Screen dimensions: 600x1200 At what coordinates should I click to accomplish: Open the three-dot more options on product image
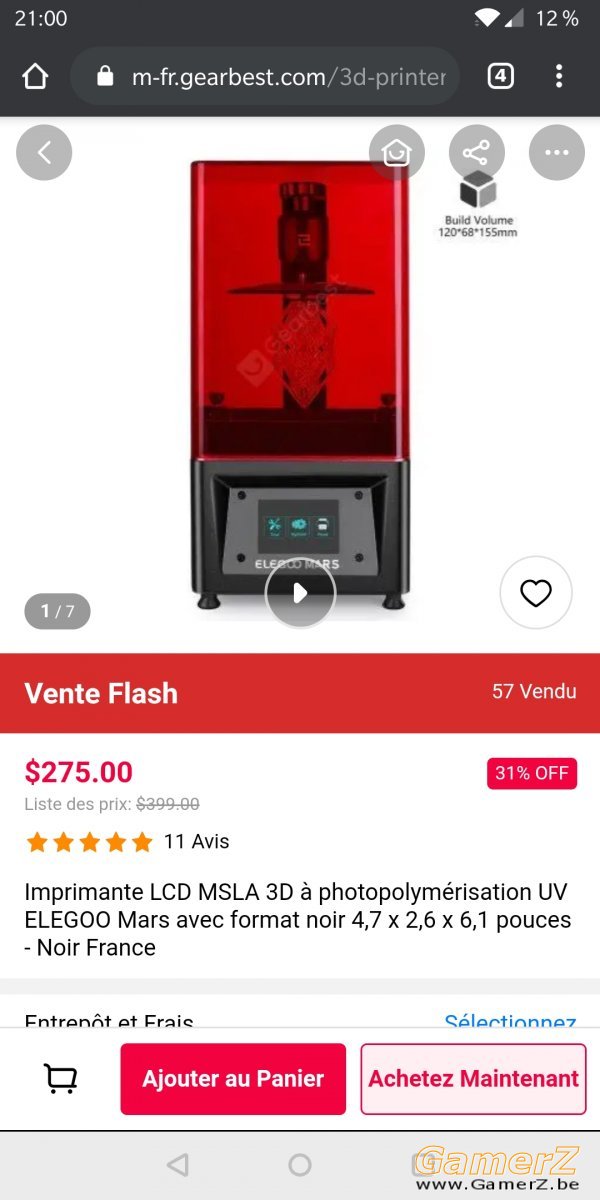[557, 153]
